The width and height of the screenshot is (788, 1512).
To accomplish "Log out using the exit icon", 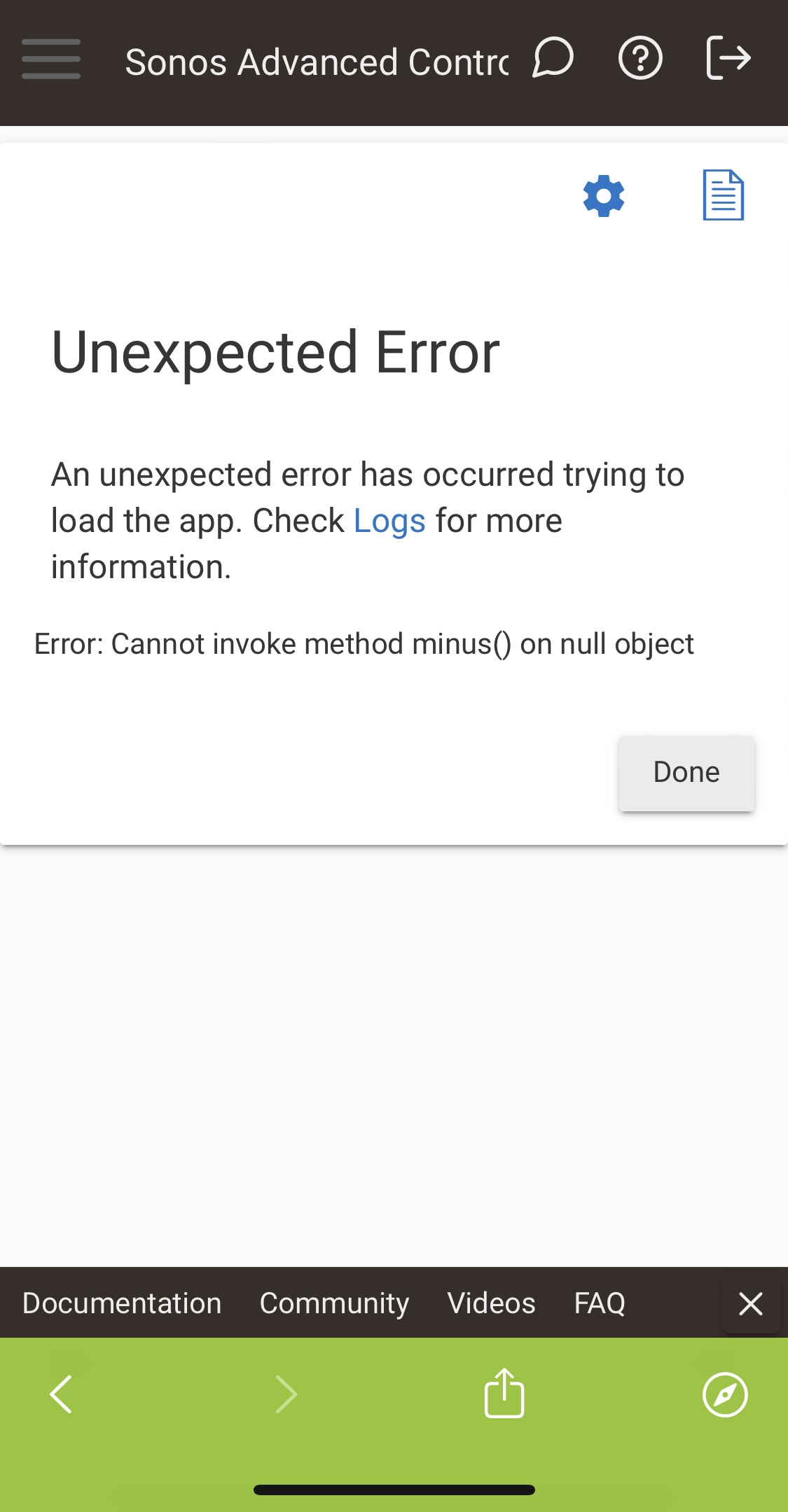I will pyautogui.click(x=728, y=59).
